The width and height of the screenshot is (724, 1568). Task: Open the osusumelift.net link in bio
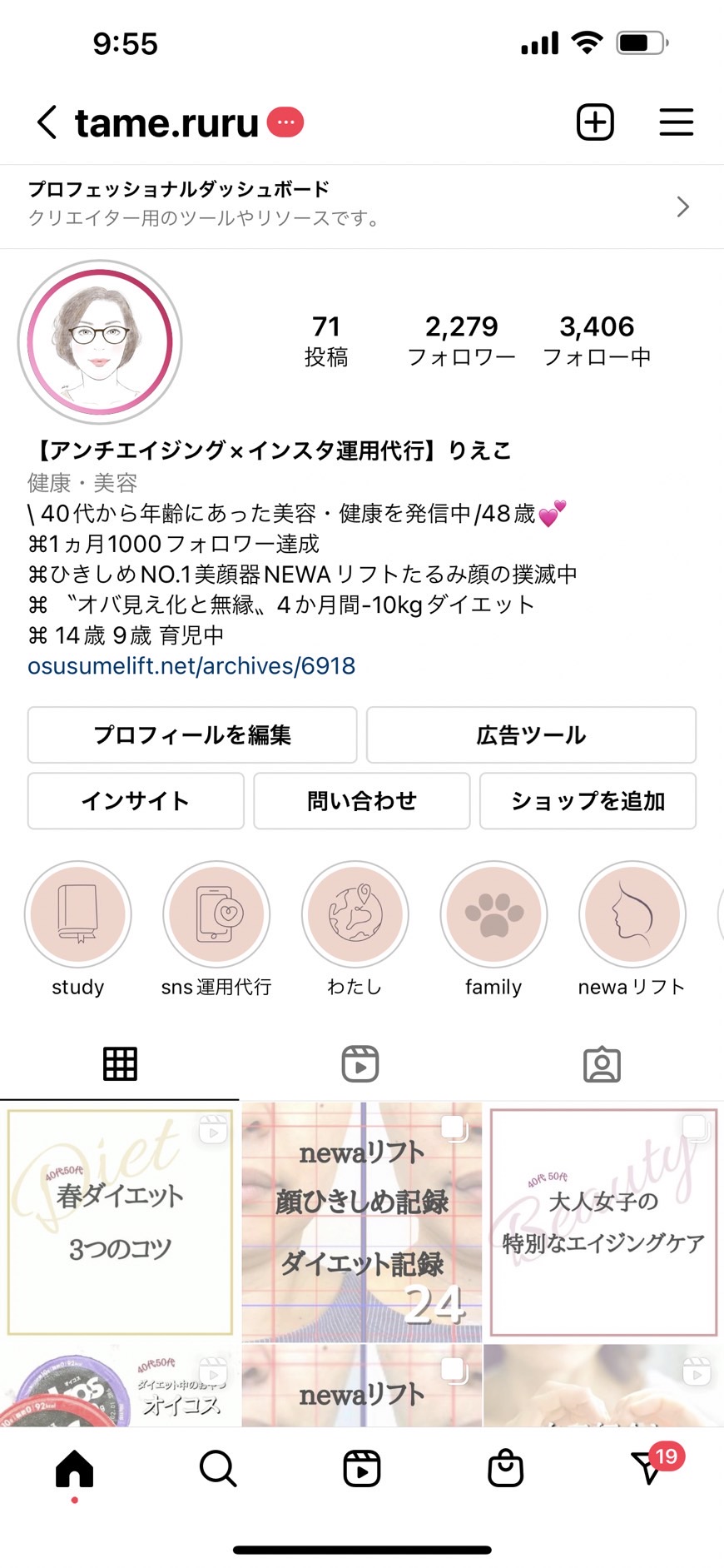pyautogui.click(x=191, y=666)
